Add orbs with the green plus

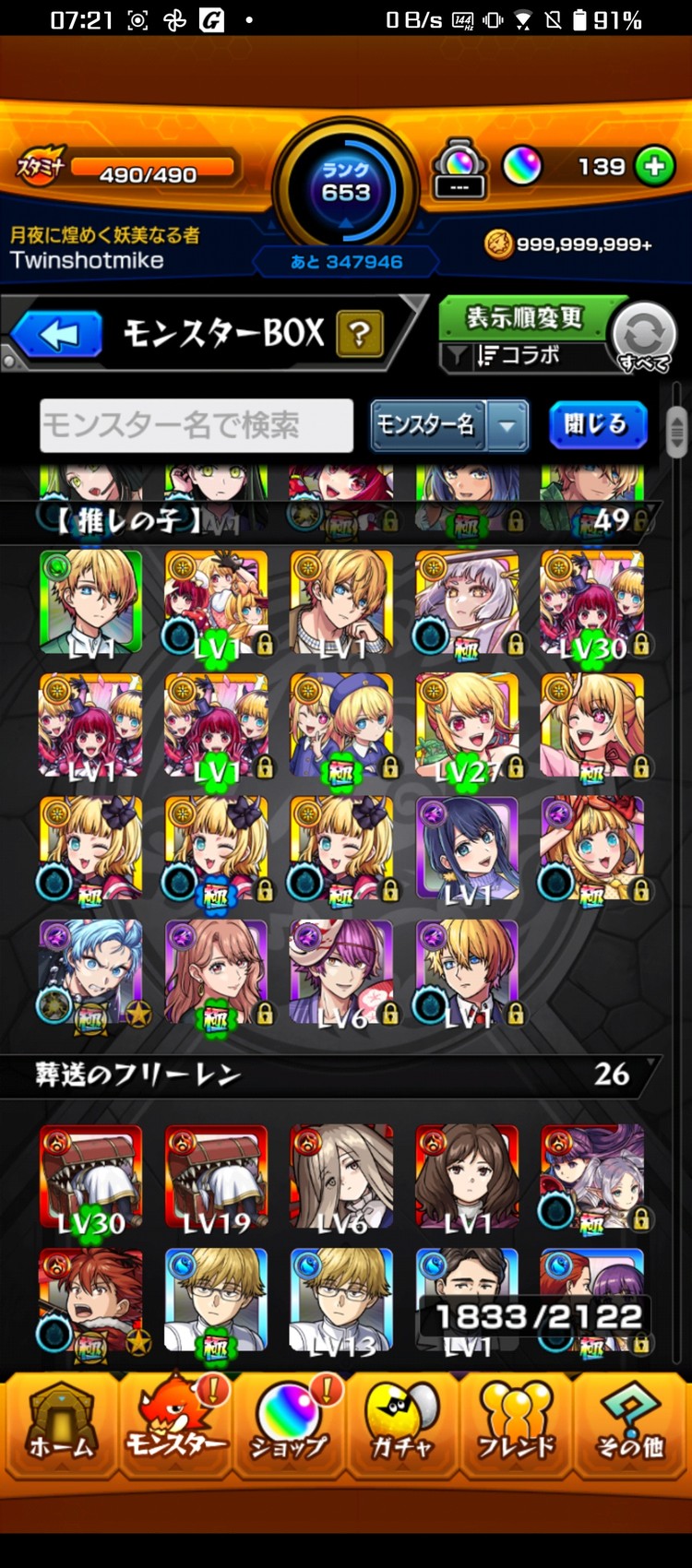654,167
